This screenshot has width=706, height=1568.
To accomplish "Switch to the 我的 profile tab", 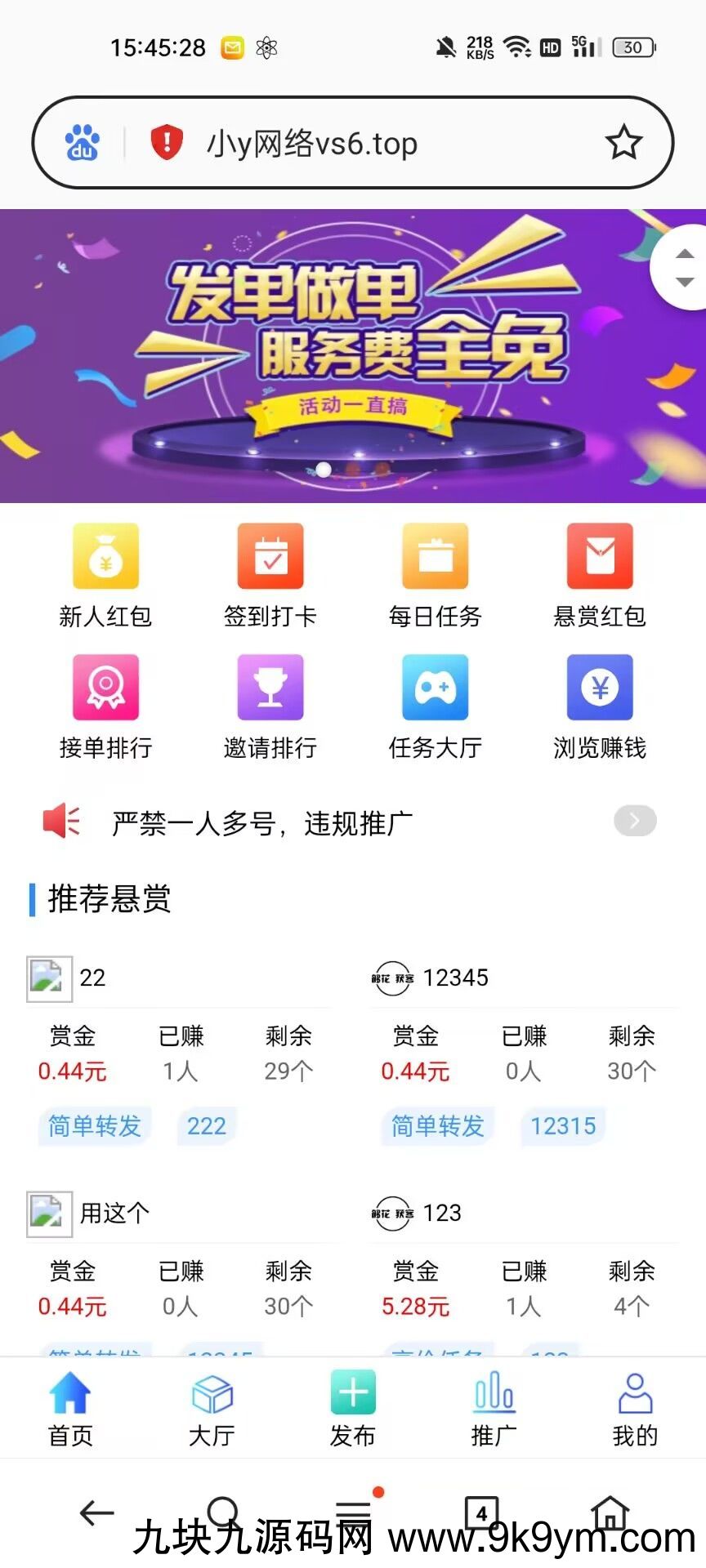I will [635, 1407].
